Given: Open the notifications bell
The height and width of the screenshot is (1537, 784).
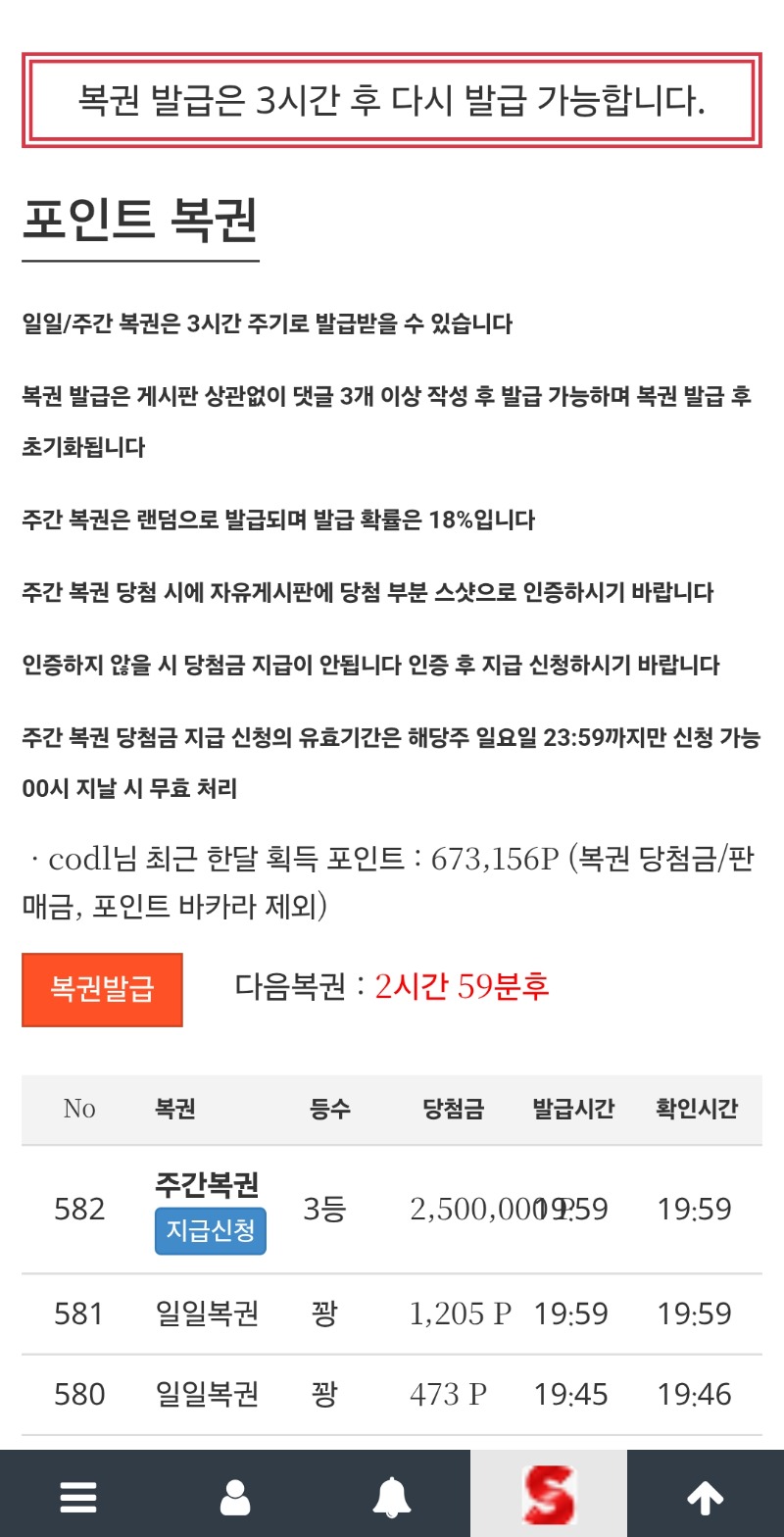Looking at the screenshot, I should tap(392, 1497).
